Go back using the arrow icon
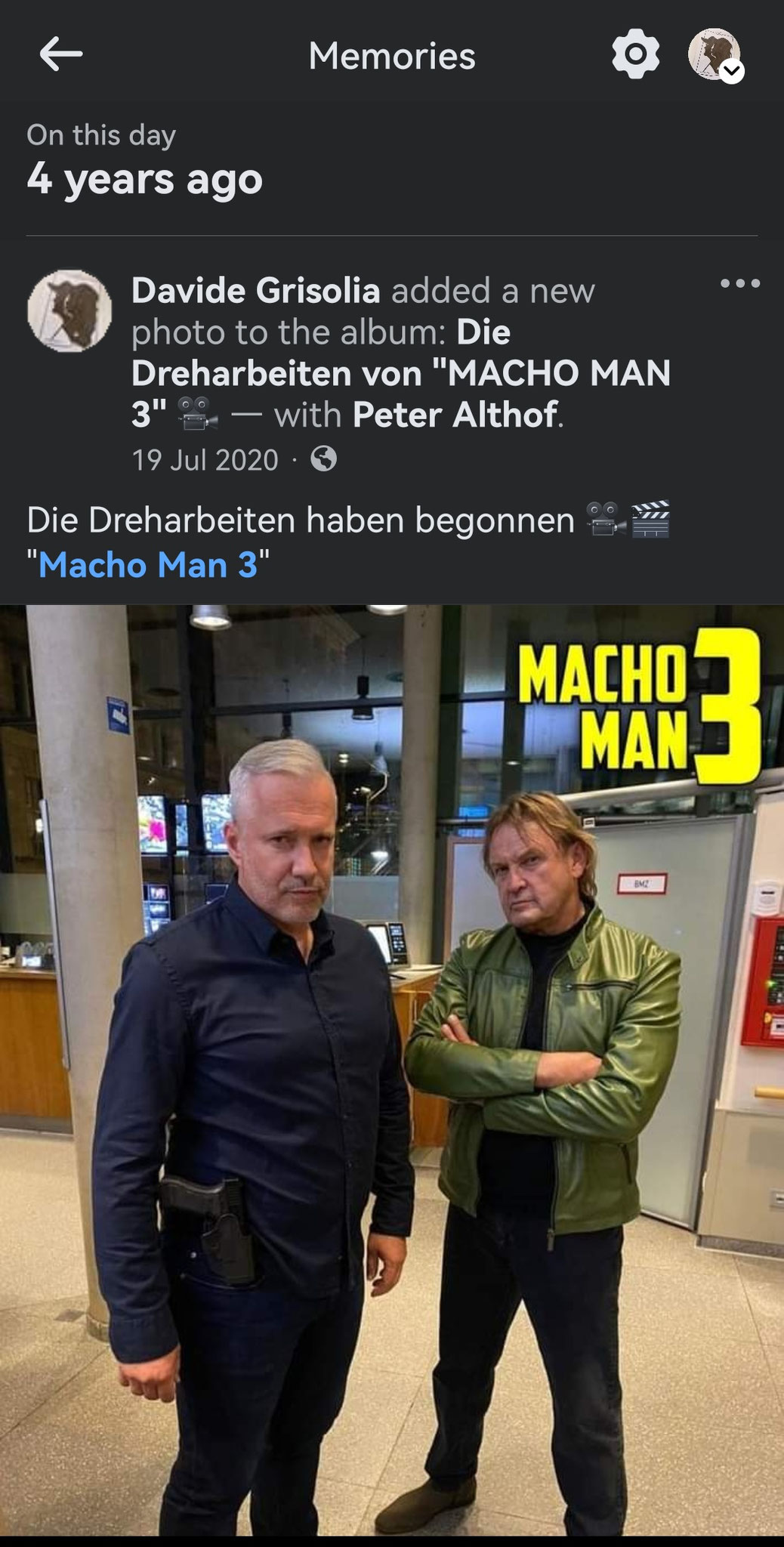 (60, 55)
